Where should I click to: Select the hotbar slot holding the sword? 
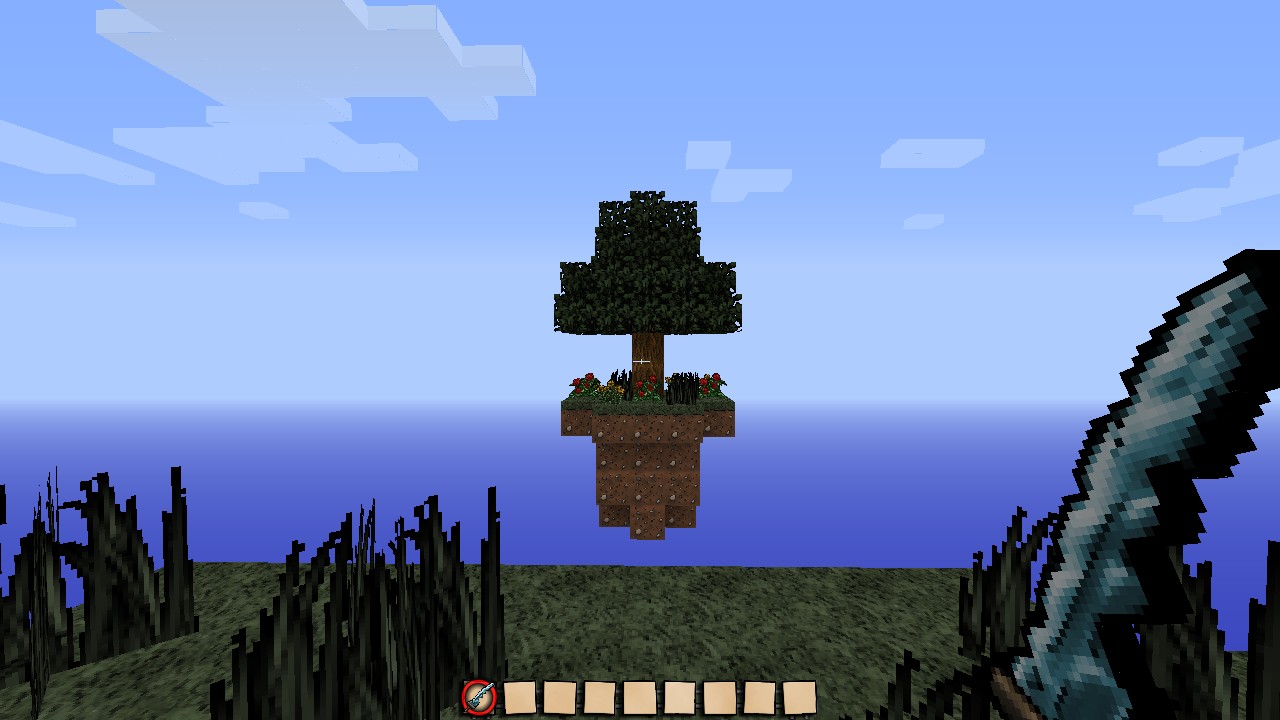click(x=479, y=697)
